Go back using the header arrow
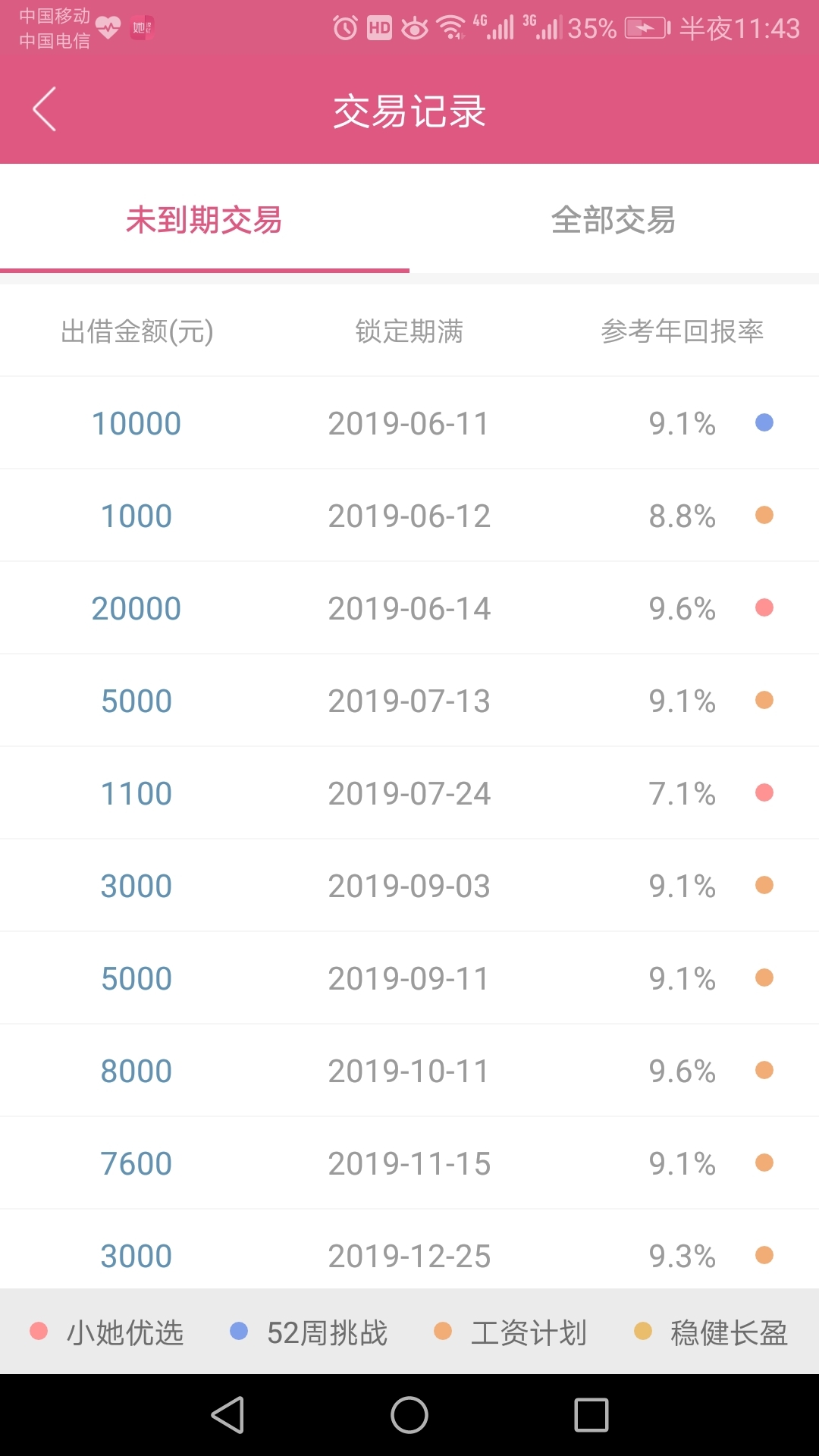The width and height of the screenshot is (819, 1456). (45, 109)
